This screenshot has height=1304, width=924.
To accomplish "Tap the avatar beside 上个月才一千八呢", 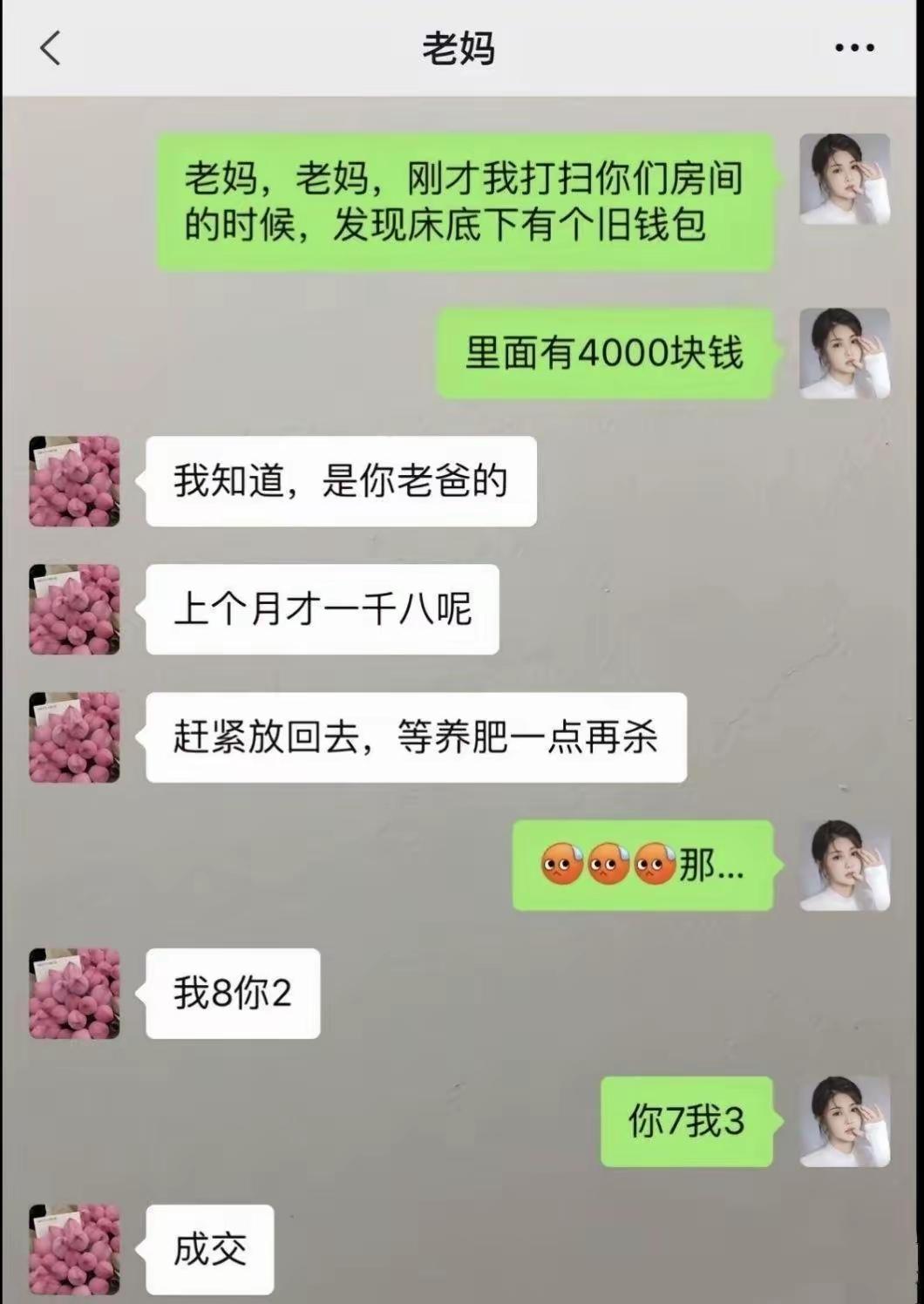I will pyautogui.click(x=74, y=608).
